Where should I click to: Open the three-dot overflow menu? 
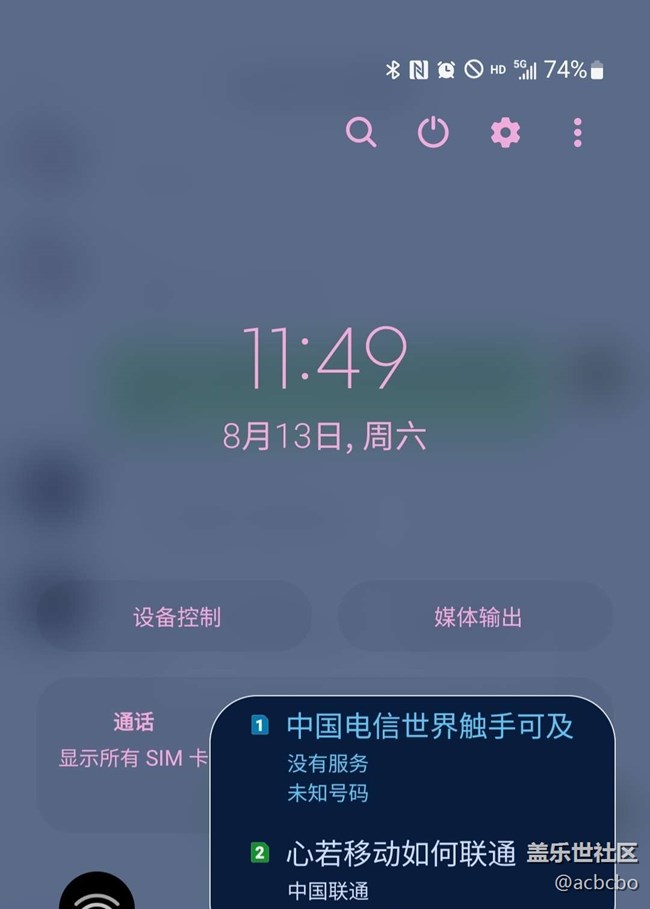pos(577,132)
